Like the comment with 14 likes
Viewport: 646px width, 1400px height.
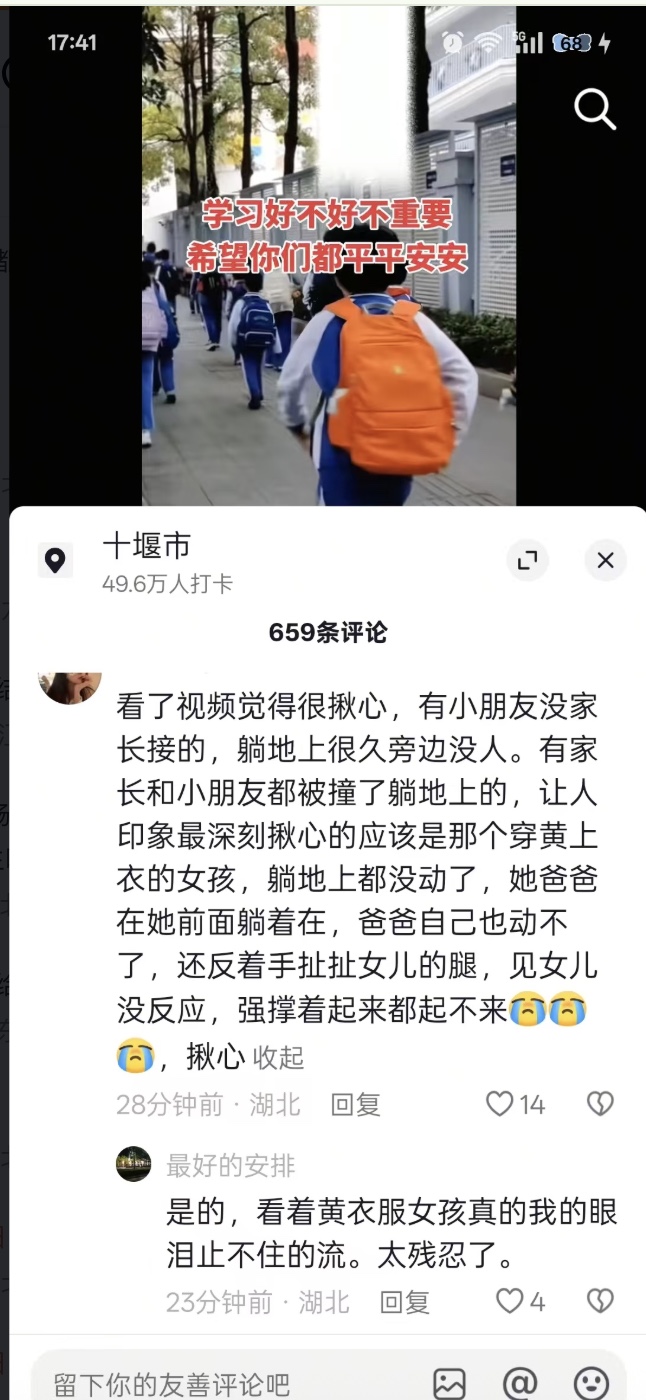pyautogui.click(x=500, y=1104)
